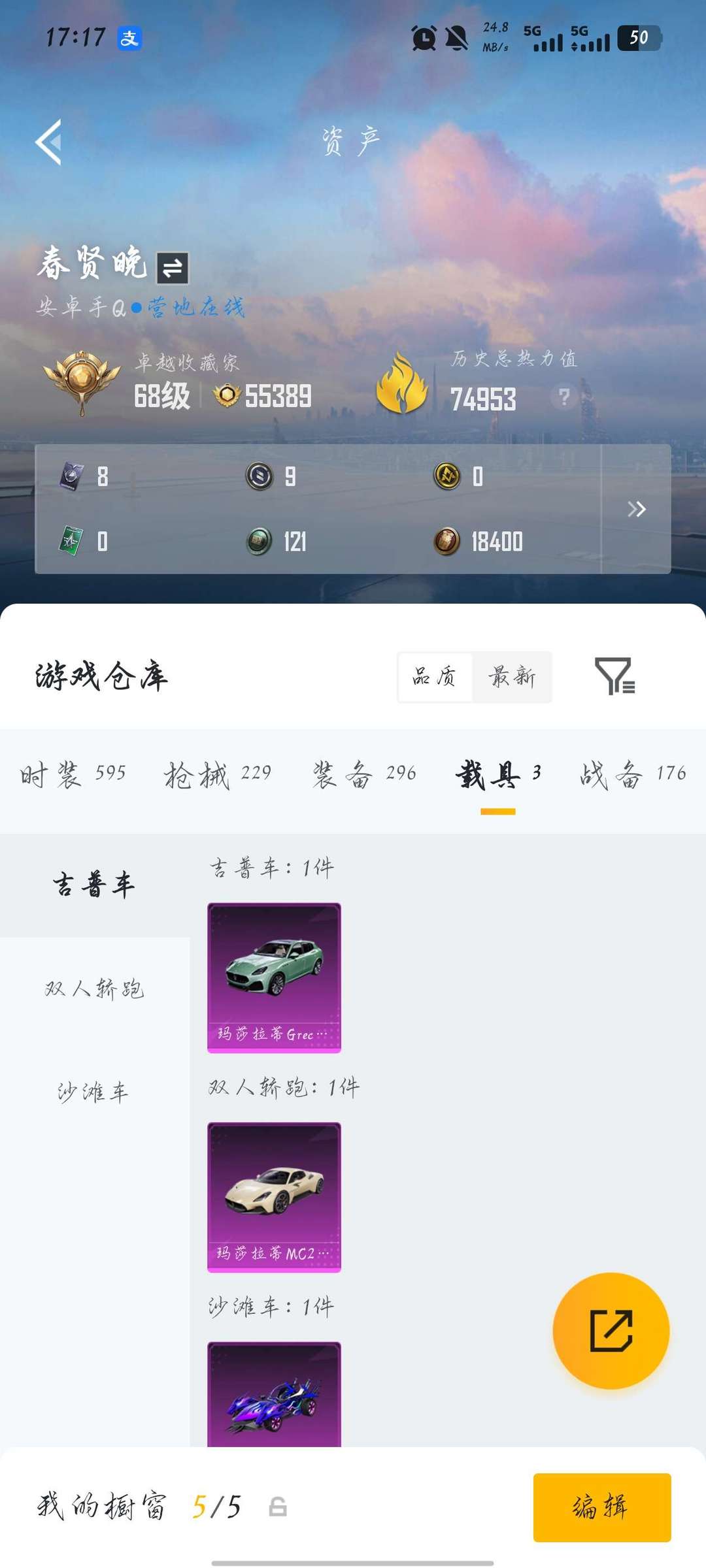Tap the username 春贤晚
The height and width of the screenshot is (1568, 706).
(92, 265)
